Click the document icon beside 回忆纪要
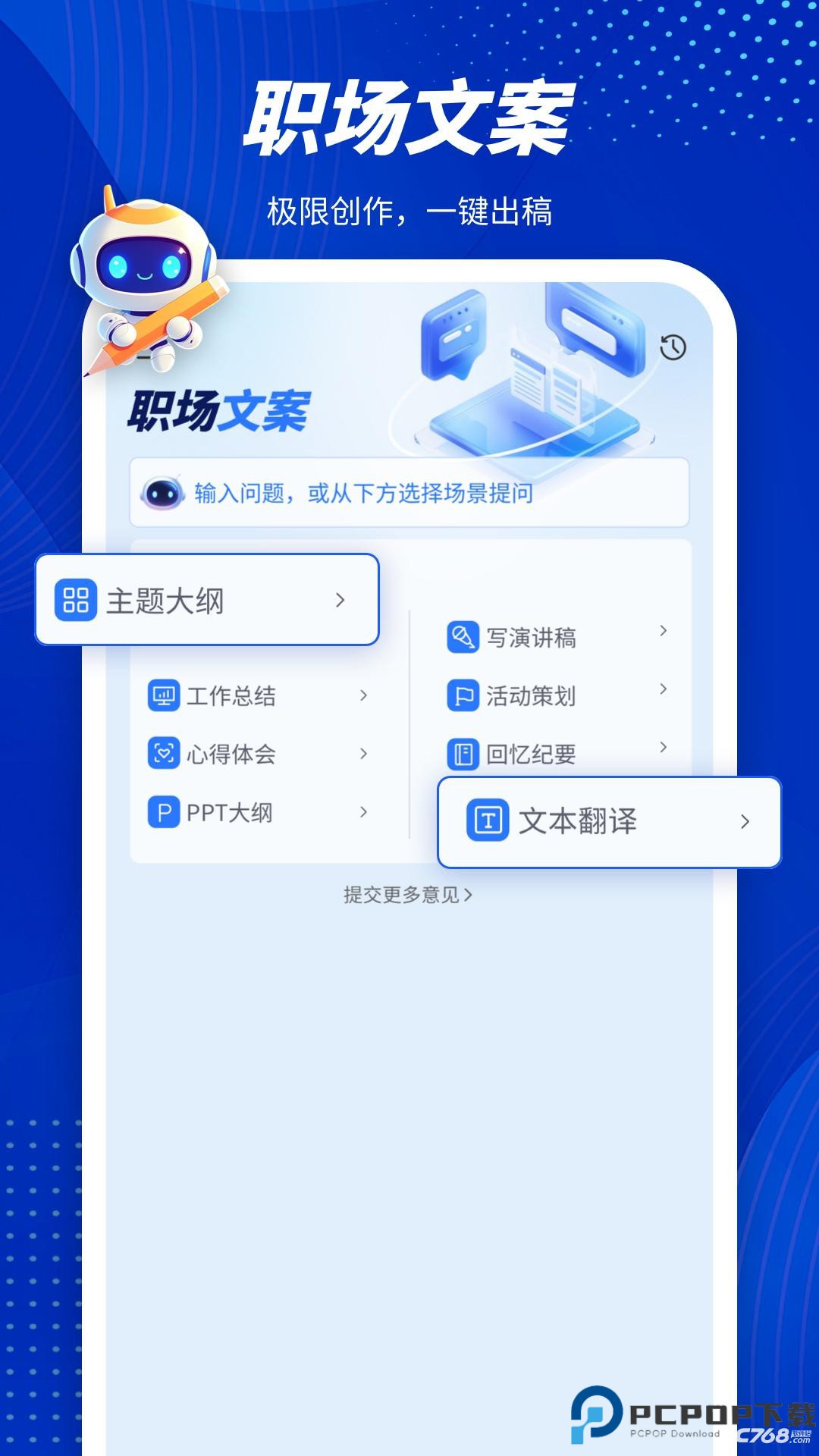 click(x=463, y=755)
